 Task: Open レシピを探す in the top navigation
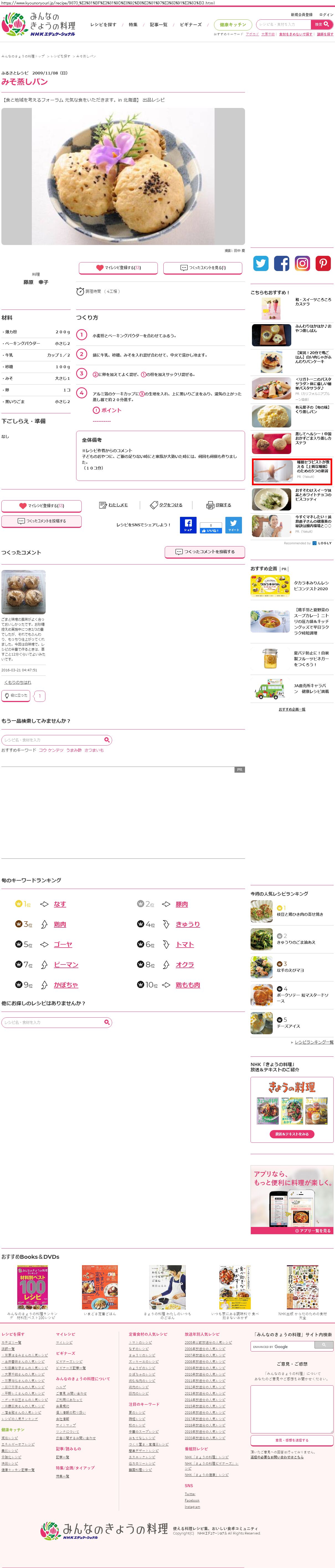103,24
